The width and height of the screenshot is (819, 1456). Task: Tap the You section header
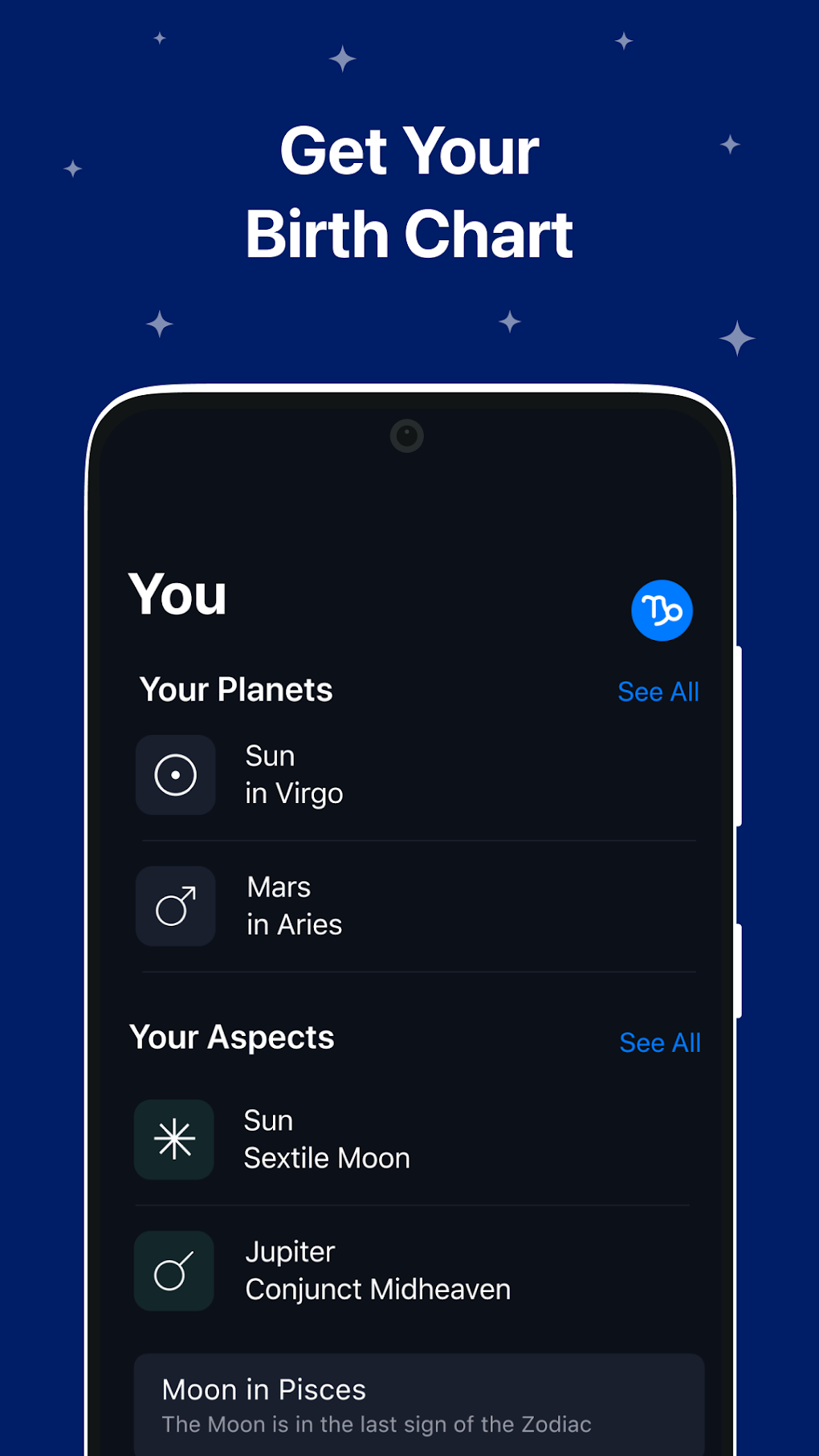178,594
